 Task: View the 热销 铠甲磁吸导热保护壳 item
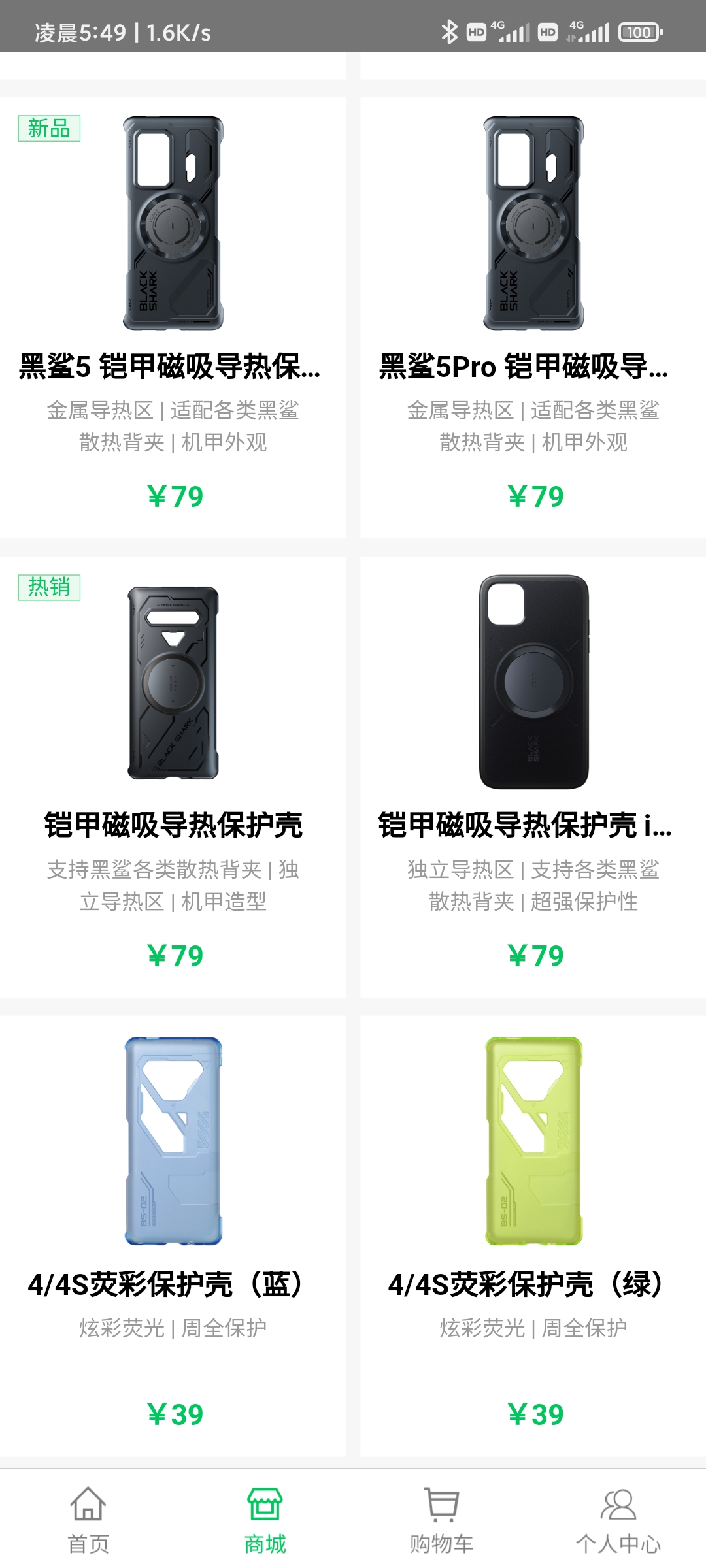point(173,777)
